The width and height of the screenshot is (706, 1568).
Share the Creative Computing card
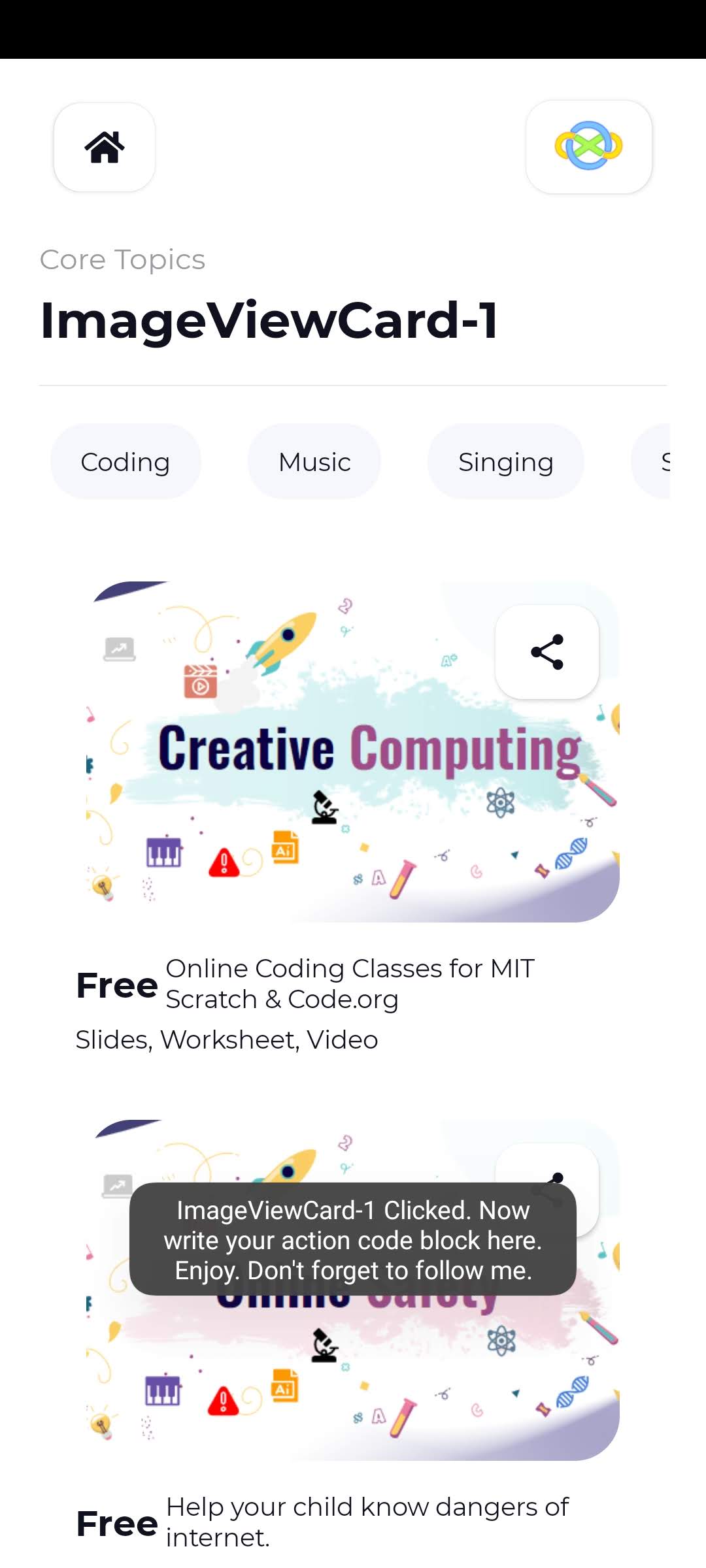click(547, 652)
